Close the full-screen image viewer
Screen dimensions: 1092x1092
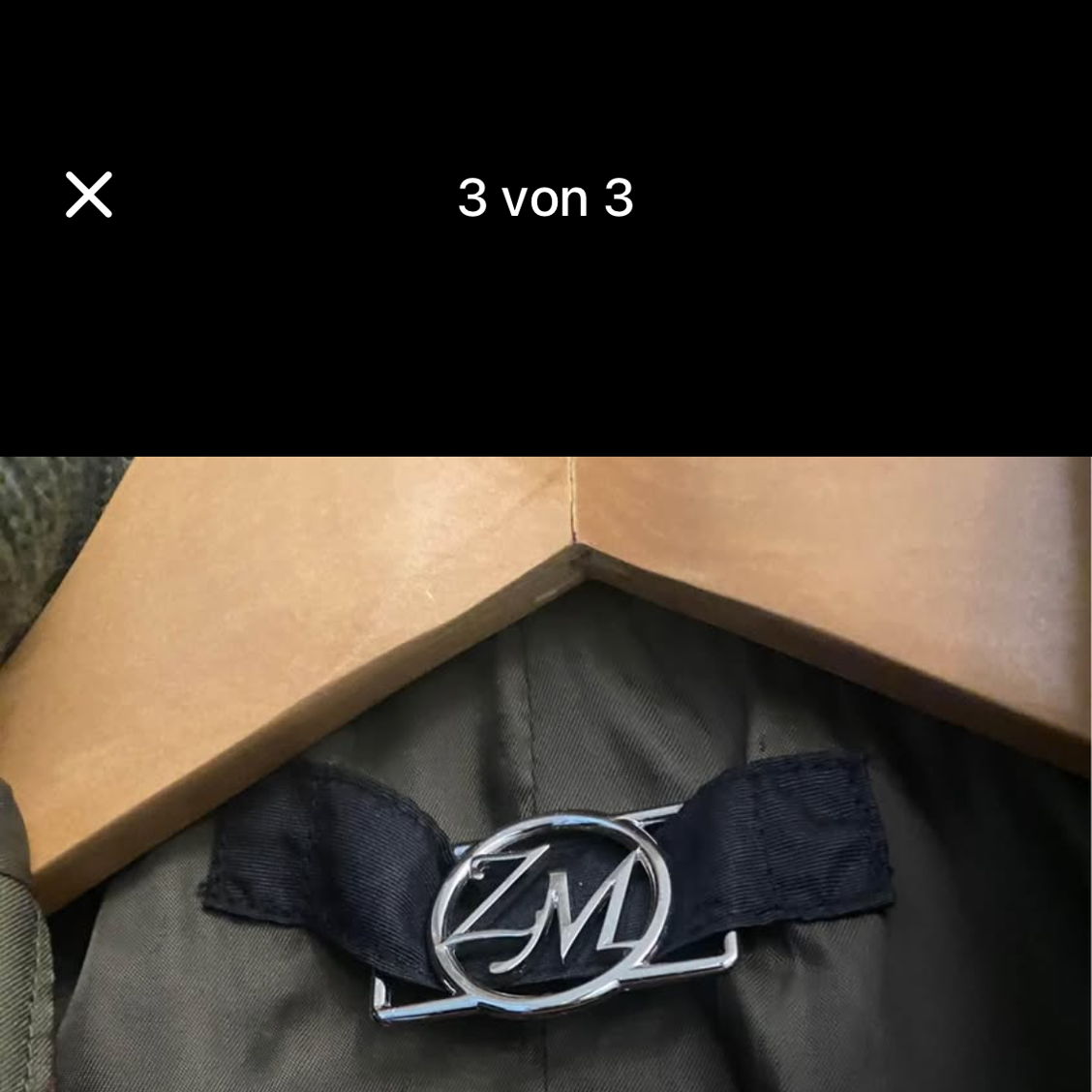[89, 195]
